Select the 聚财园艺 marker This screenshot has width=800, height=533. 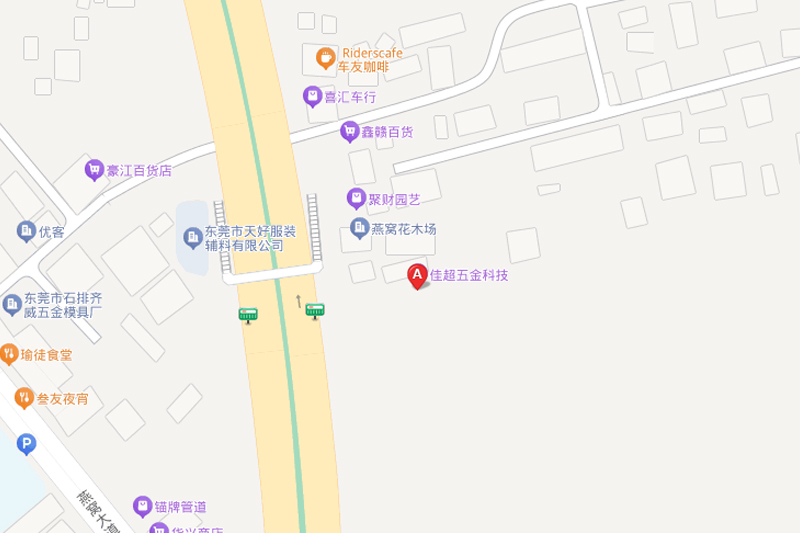[x=356, y=198]
